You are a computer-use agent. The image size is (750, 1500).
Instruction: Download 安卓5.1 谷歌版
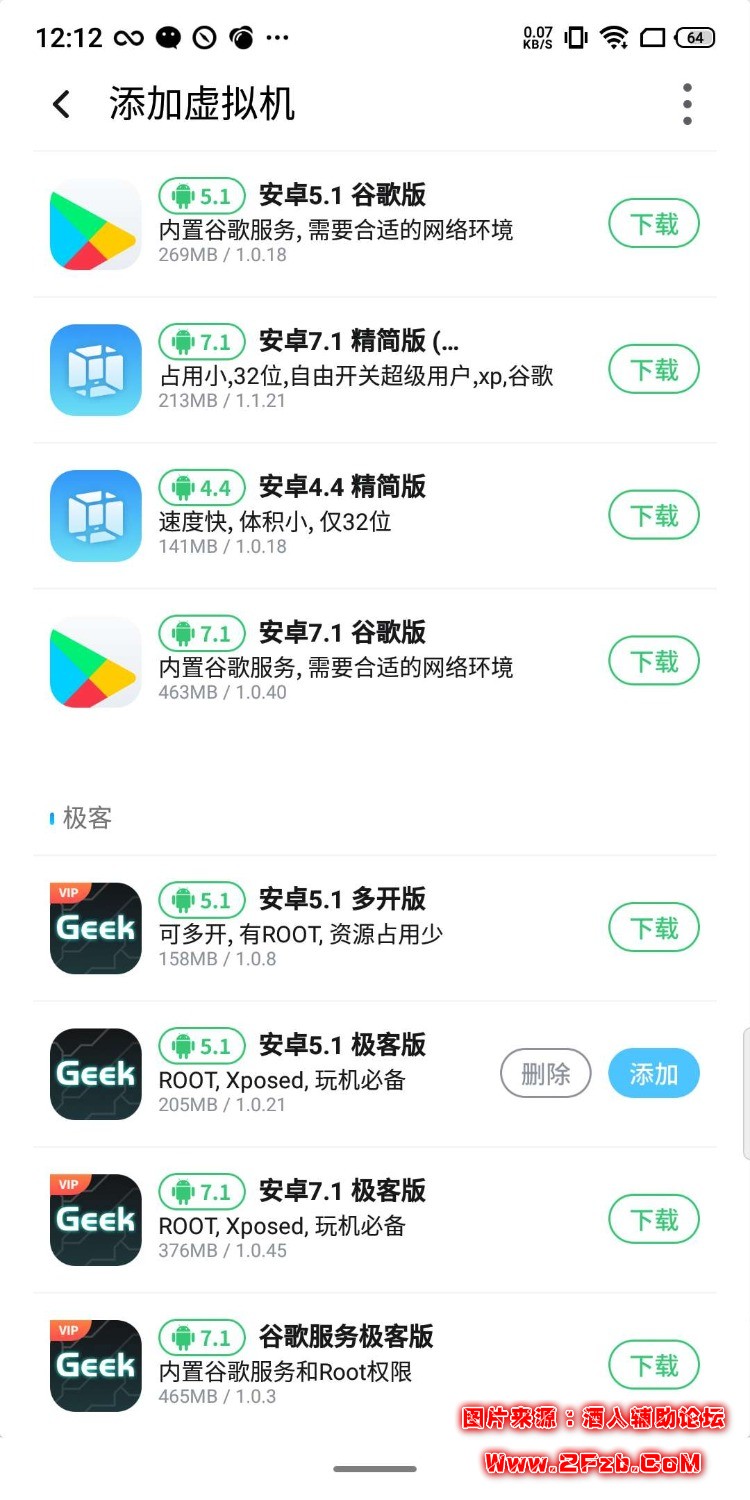pos(653,225)
